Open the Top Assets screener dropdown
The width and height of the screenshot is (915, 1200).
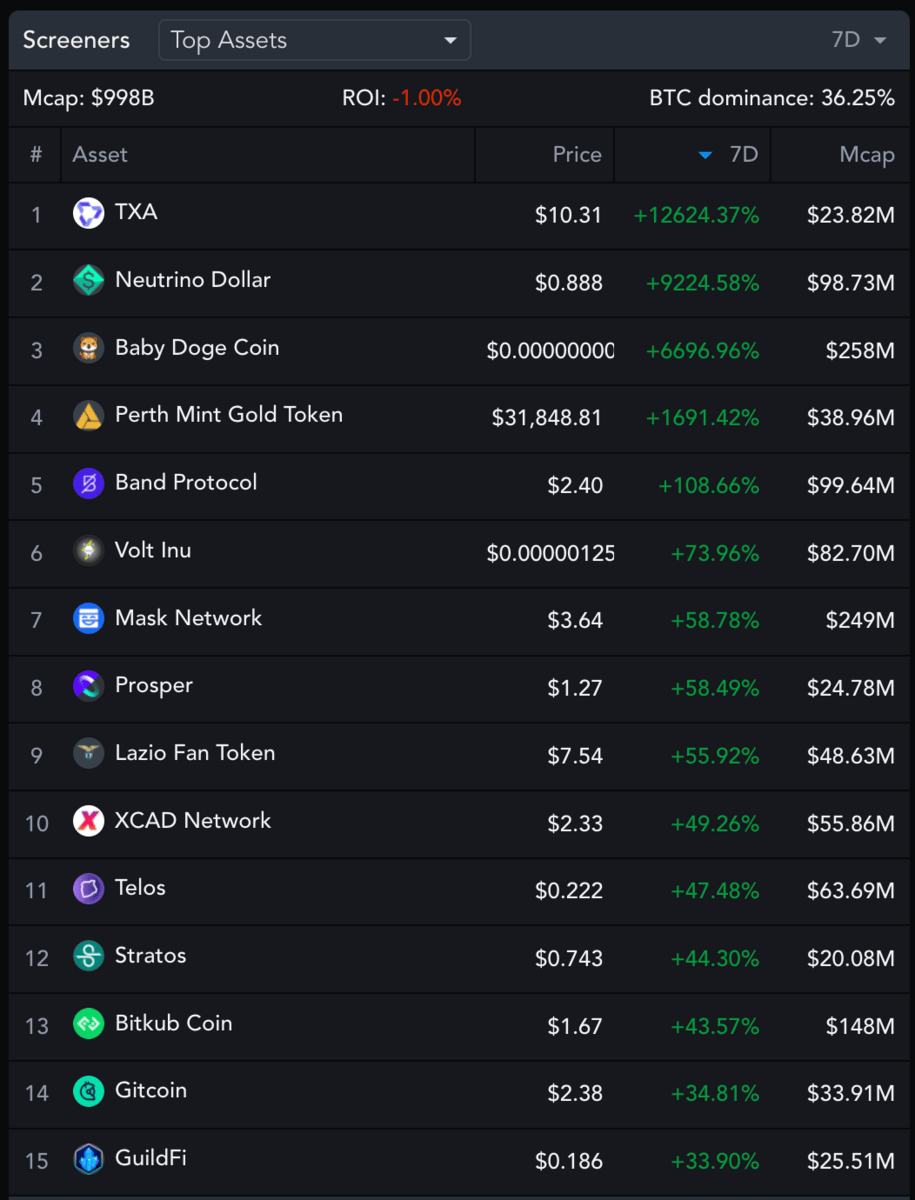[314, 41]
